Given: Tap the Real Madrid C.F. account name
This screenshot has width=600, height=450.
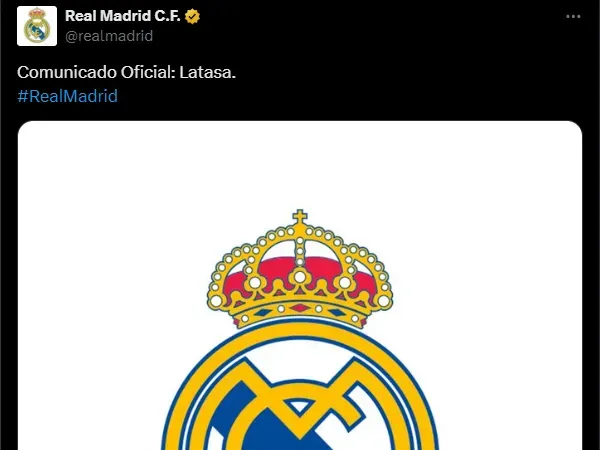Looking at the screenshot, I should (x=121, y=16).
